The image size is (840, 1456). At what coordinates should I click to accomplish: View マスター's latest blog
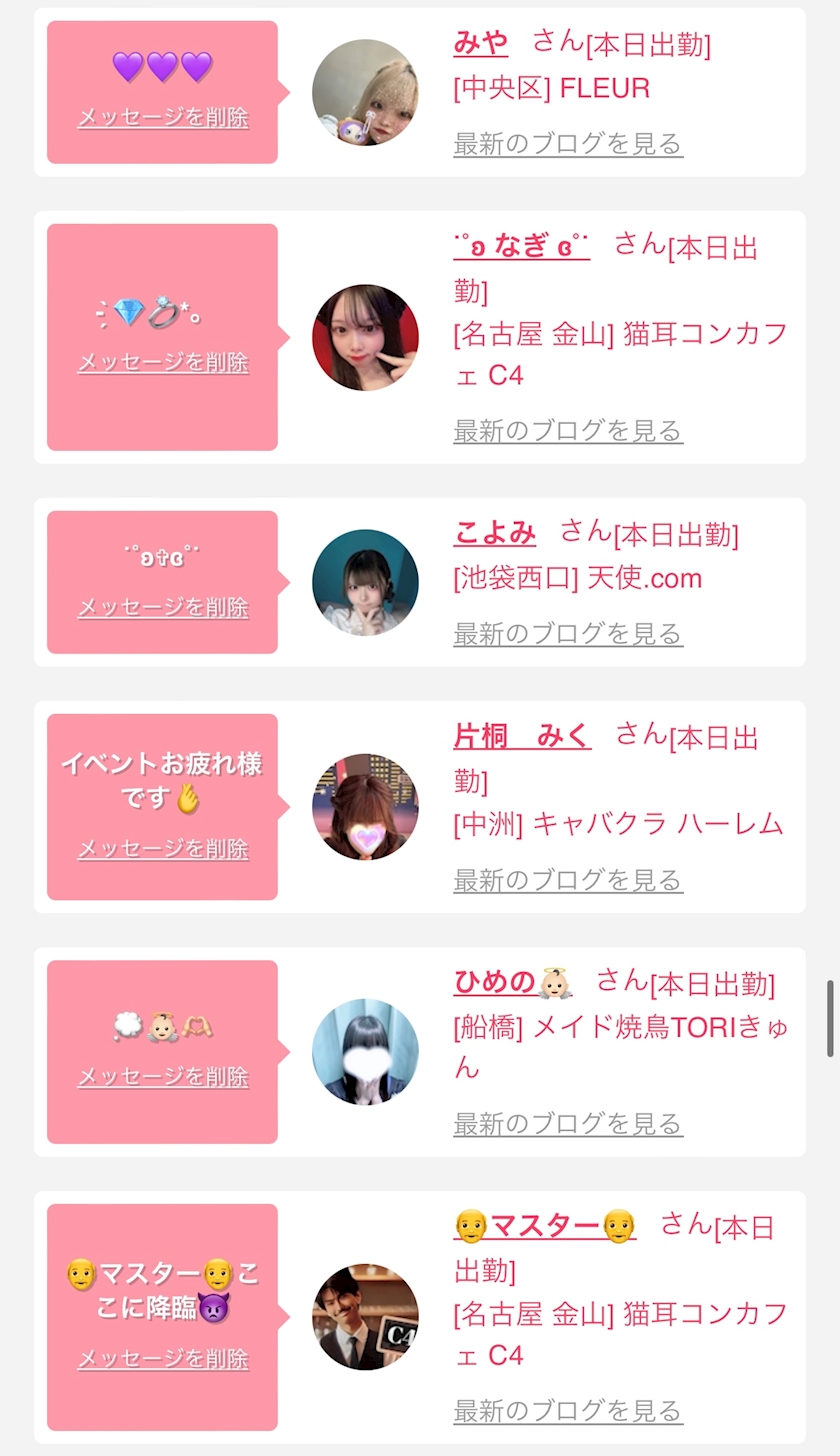pos(567,1412)
